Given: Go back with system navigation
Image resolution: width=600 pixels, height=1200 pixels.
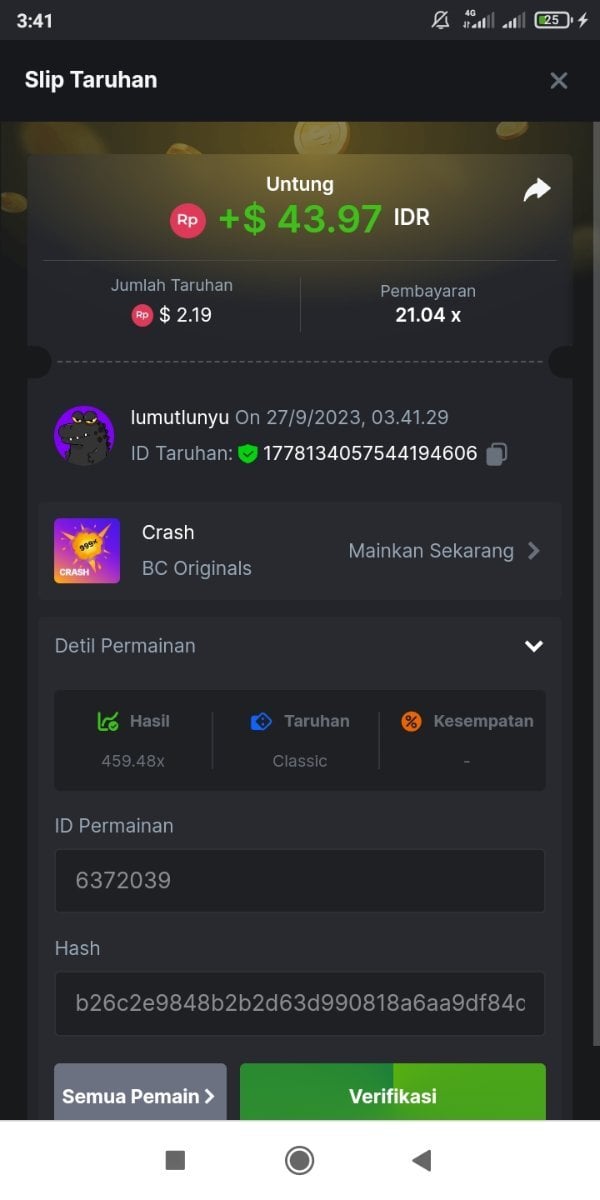Looking at the screenshot, I should point(422,1160).
